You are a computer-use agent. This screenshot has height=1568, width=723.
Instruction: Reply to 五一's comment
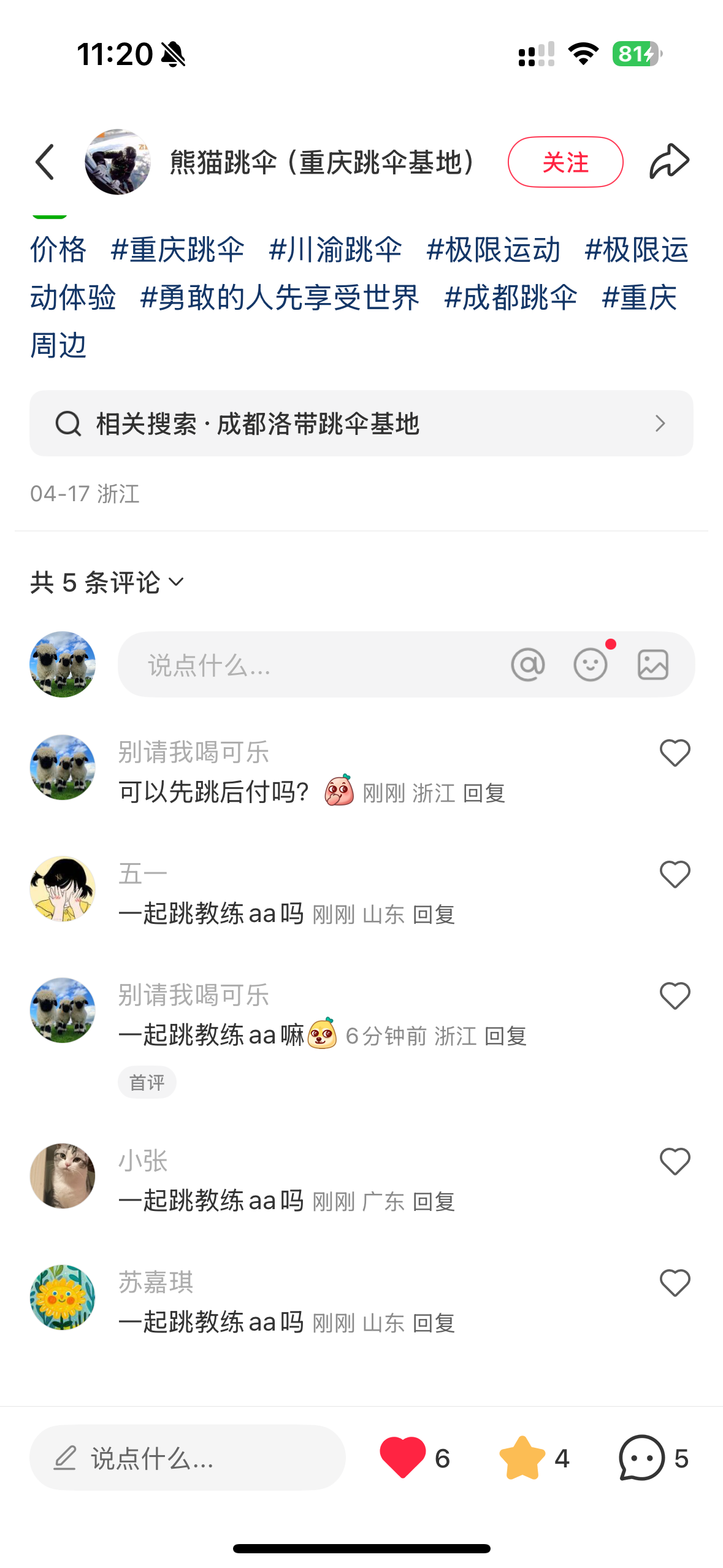click(434, 915)
